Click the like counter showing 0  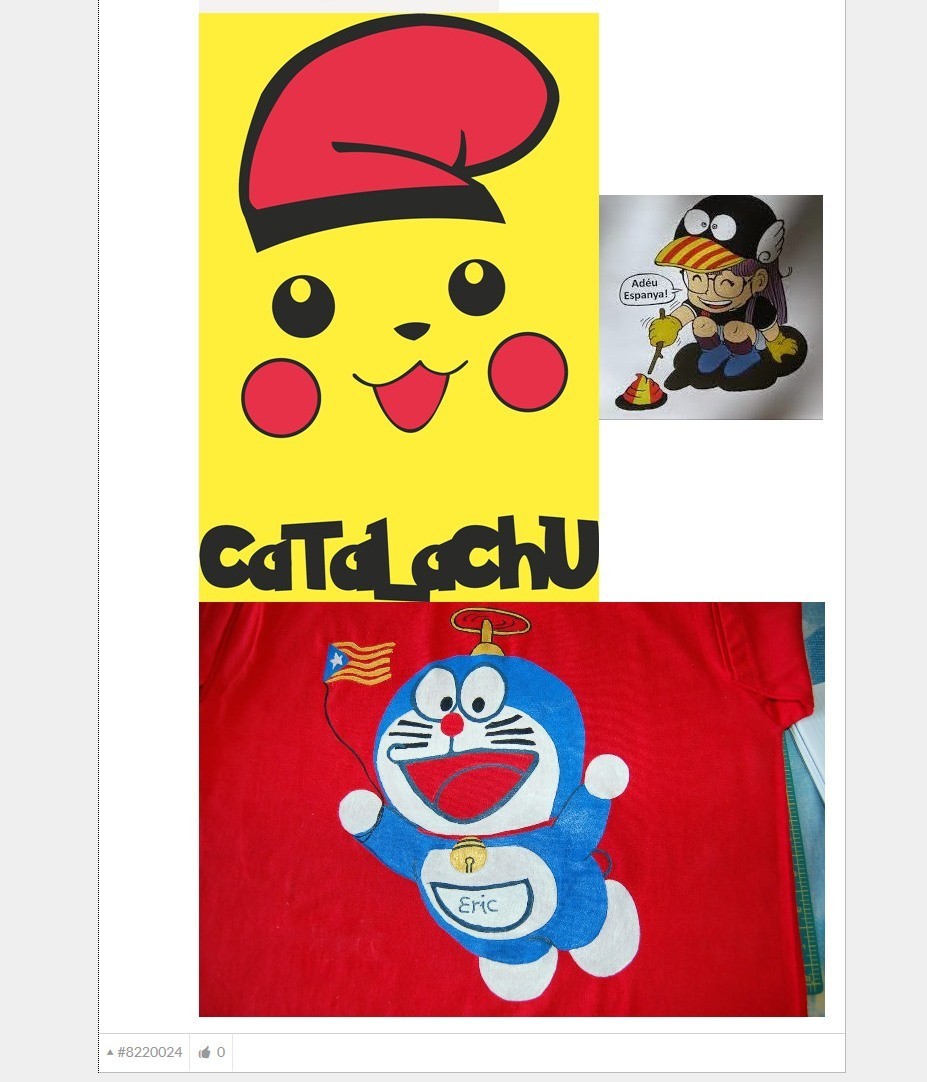(220, 1052)
